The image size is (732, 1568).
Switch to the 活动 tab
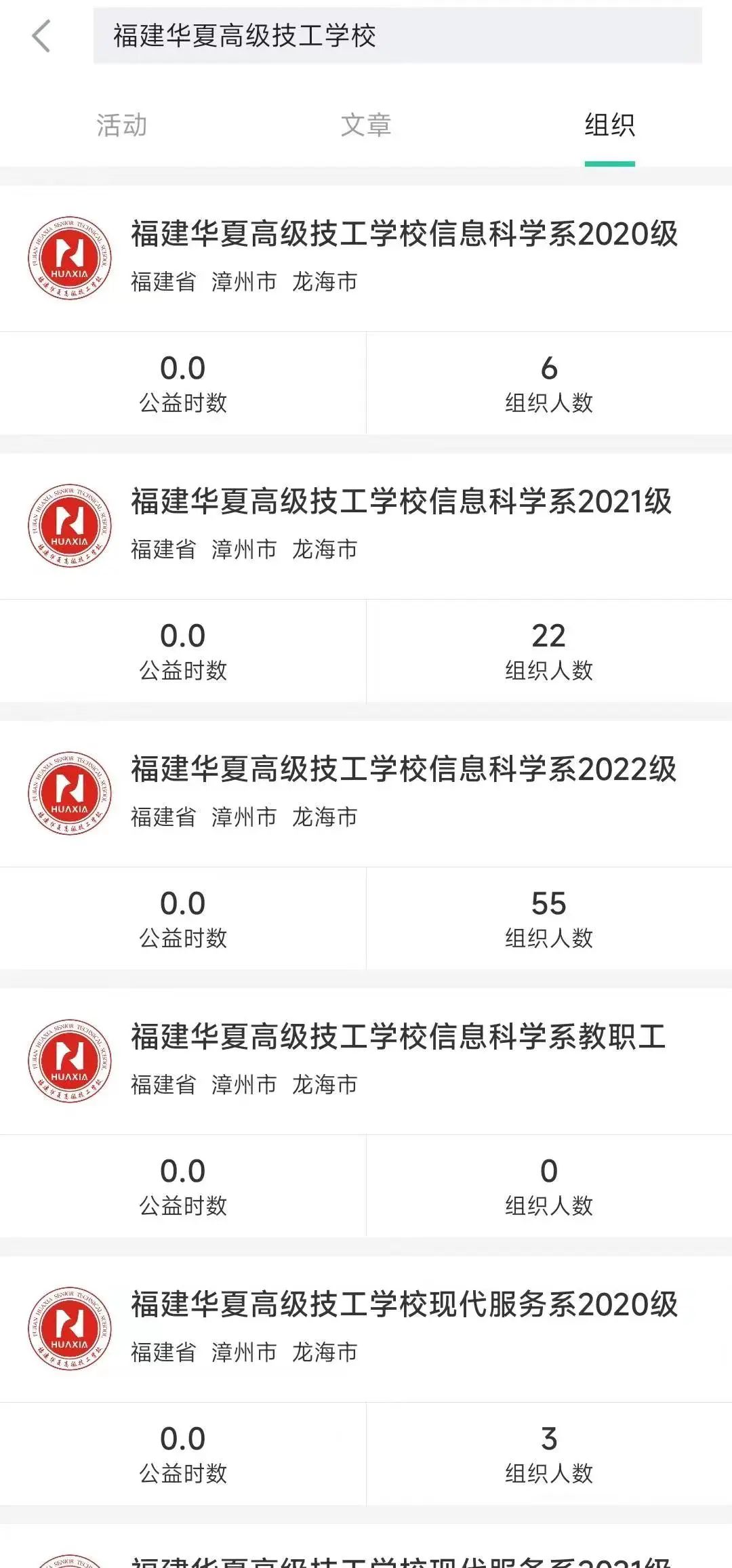coord(123,124)
